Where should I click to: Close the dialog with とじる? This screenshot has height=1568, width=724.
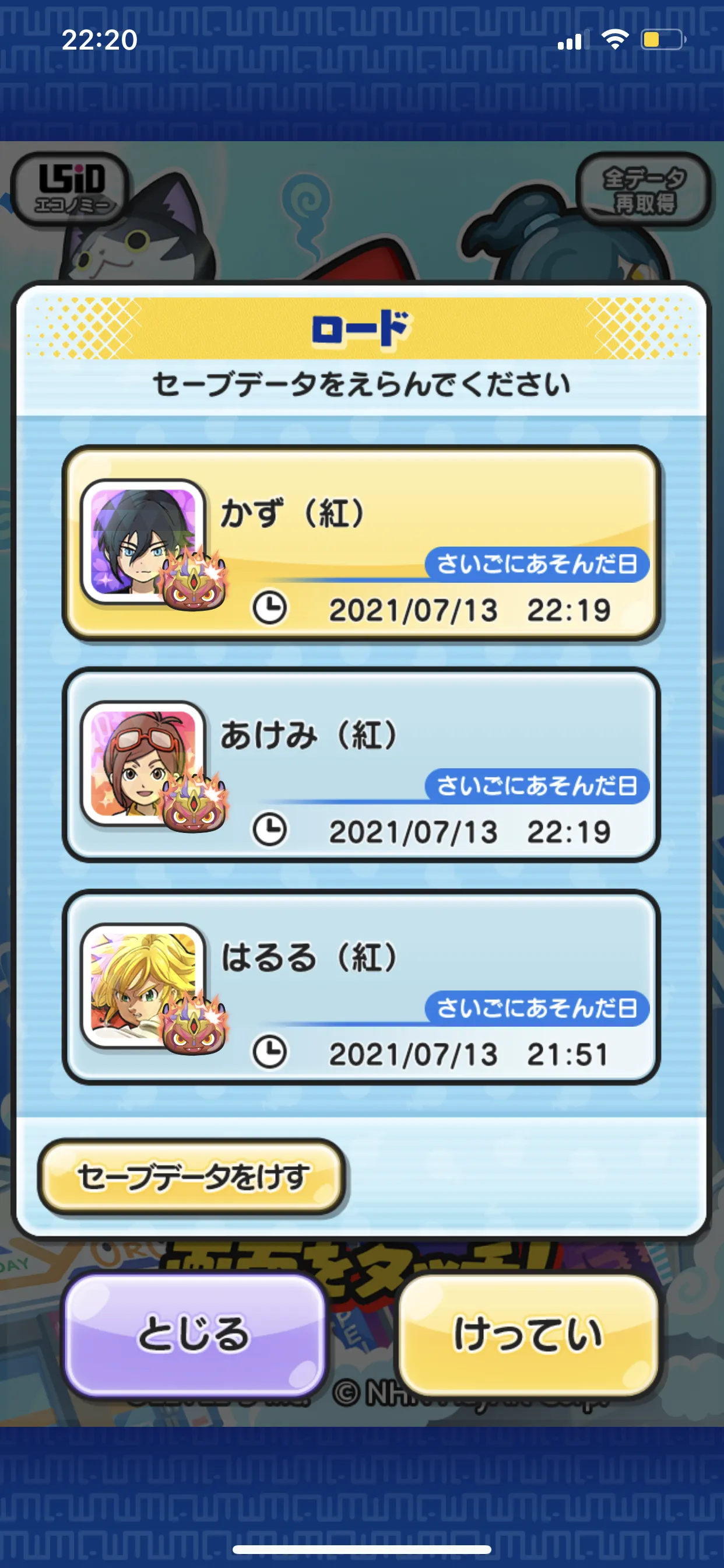(194, 1335)
